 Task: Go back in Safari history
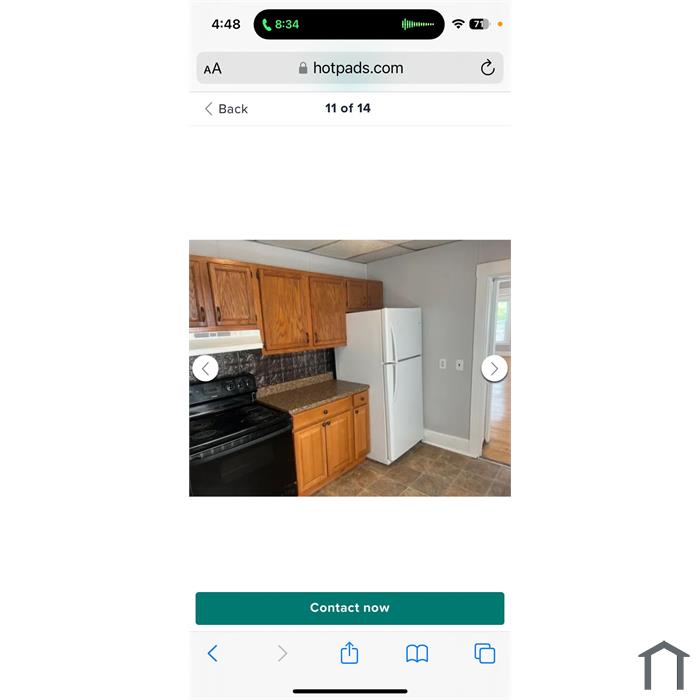[x=212, y=653]
